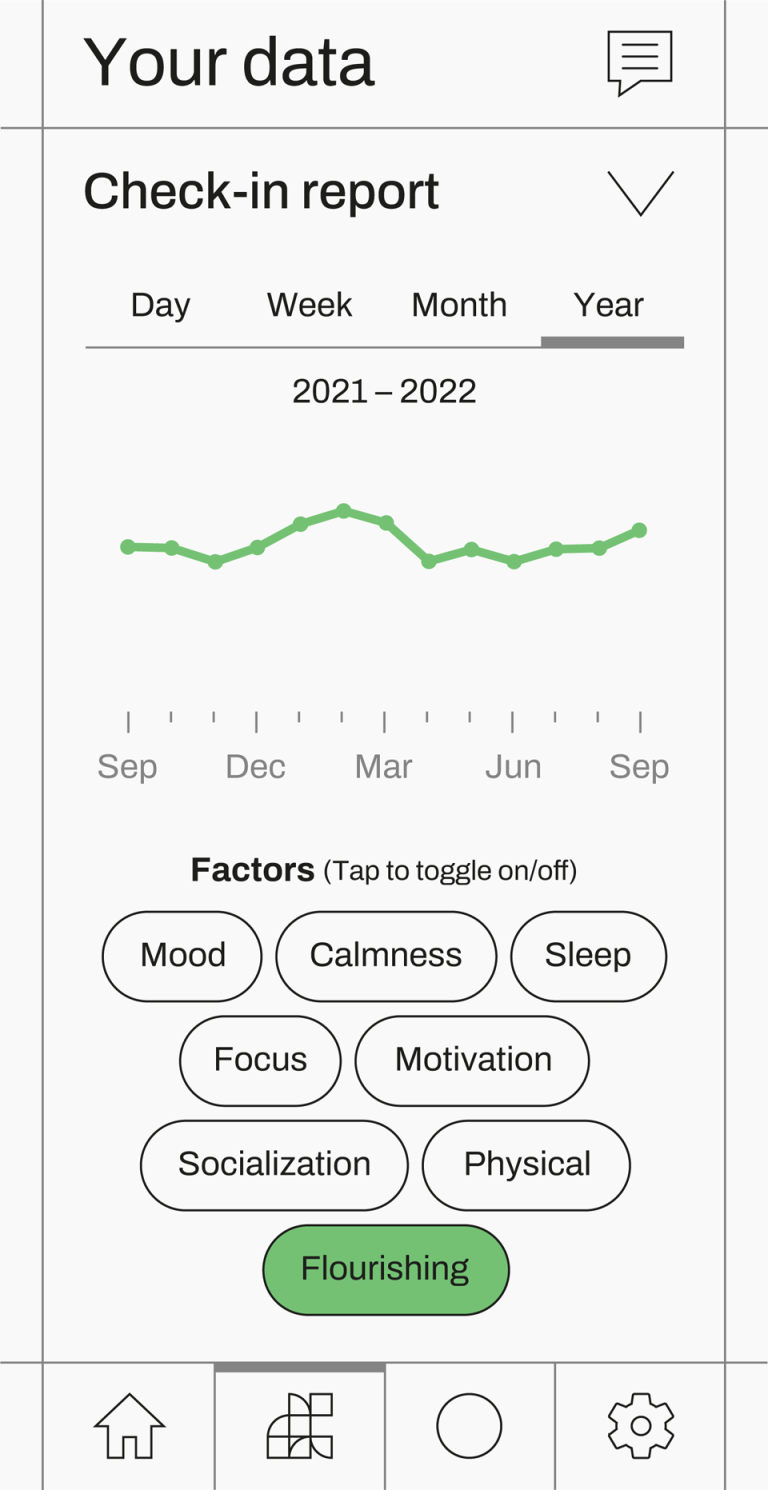This screenshot has width=768, height=1490.
Task: Disable the Flourishing factor
Action: click(386, 1268)
